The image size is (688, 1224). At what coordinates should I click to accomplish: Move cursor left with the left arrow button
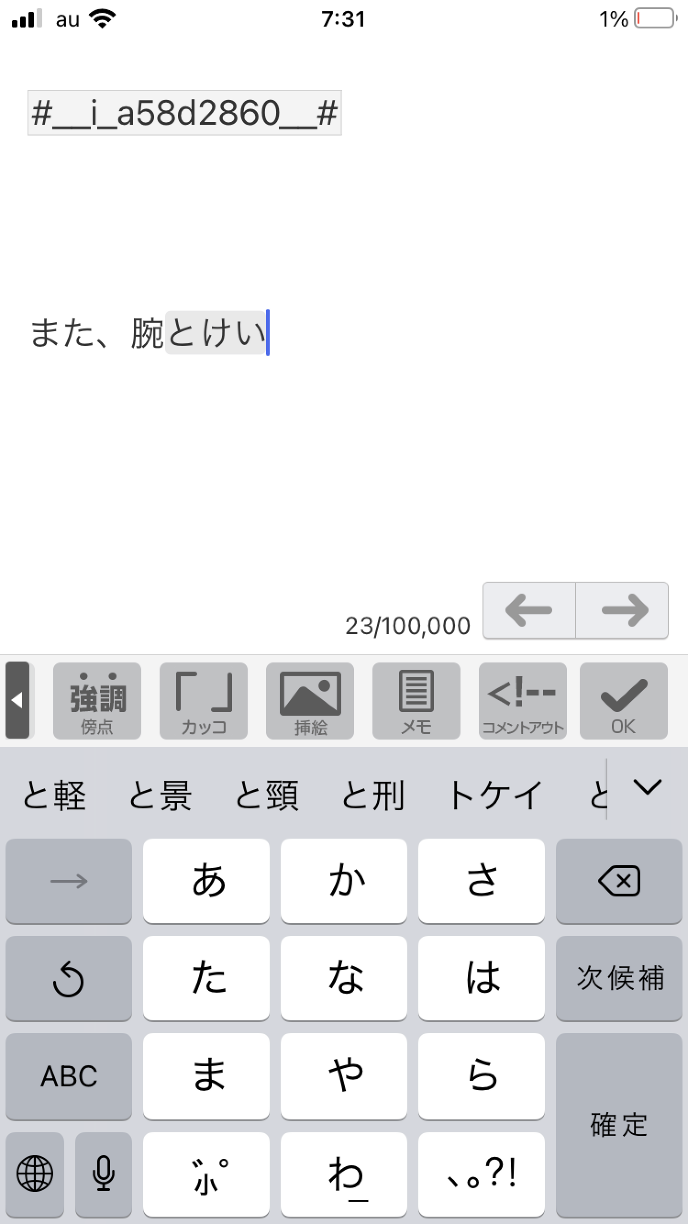[529, 611]
